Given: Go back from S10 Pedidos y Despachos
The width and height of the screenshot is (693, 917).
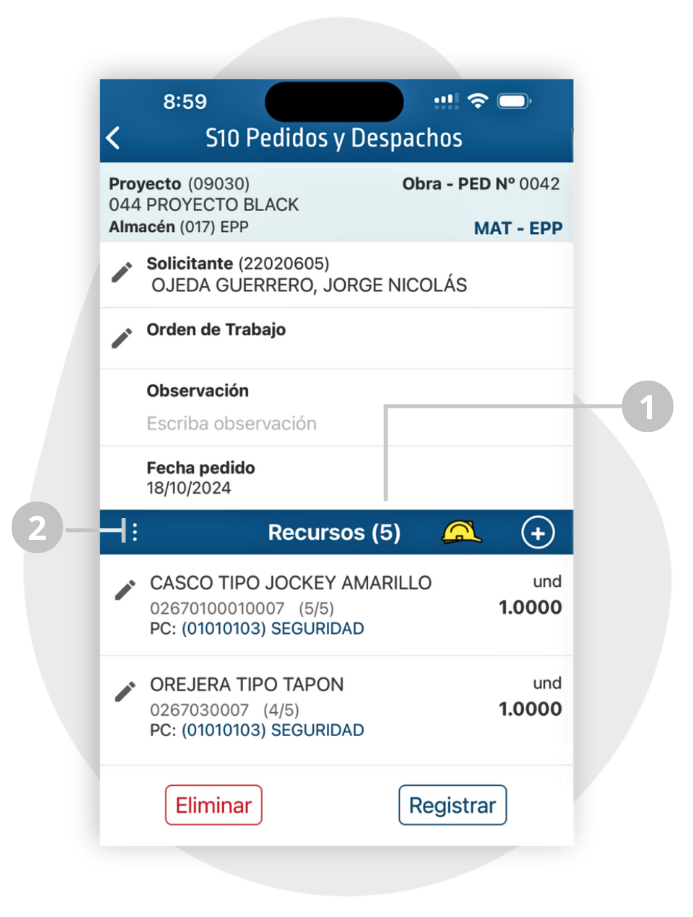Looking at the screenshot, I should click(113, 139).
